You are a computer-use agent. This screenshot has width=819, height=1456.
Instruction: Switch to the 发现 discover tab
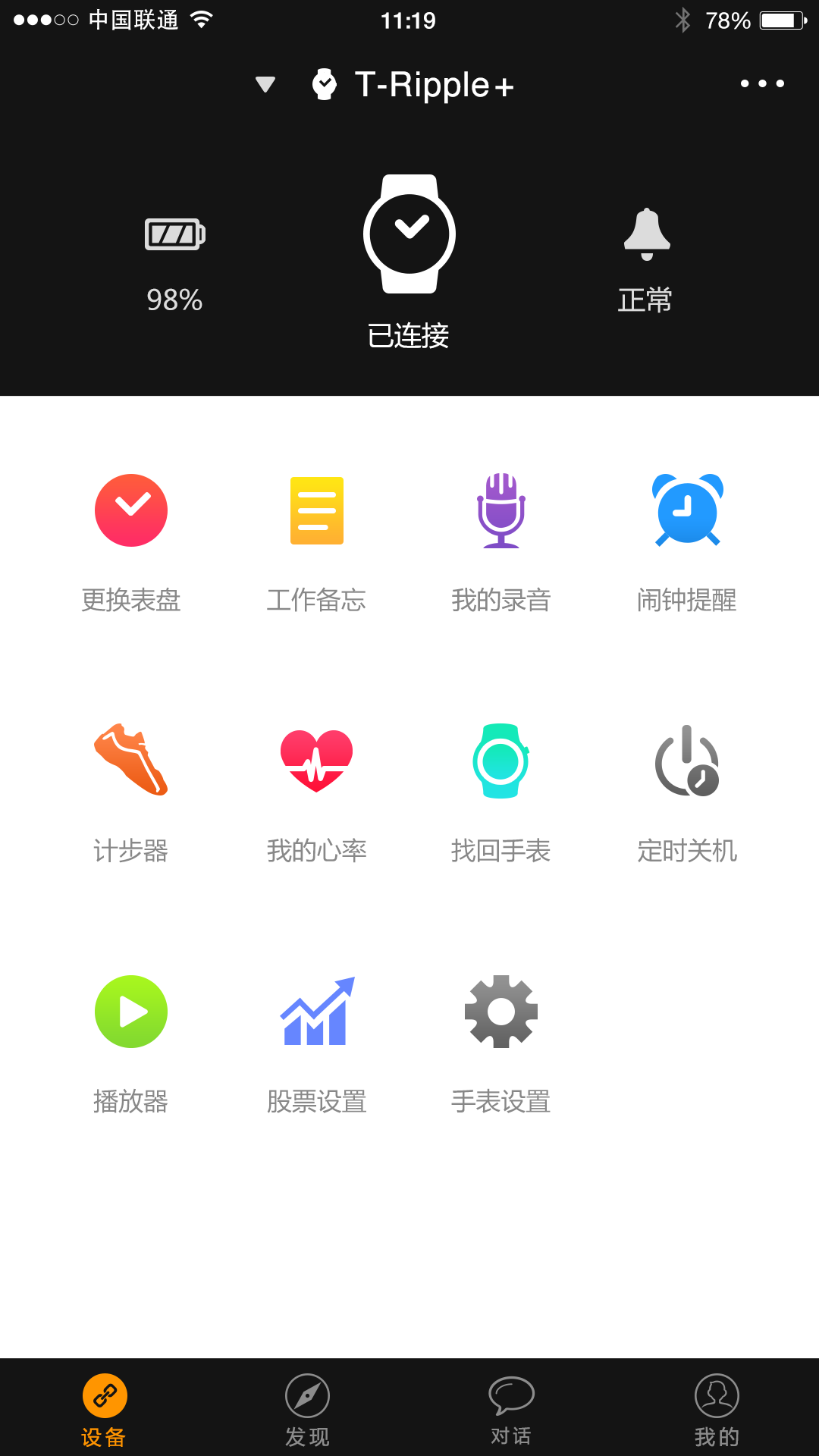click(x=306, y=1407)
